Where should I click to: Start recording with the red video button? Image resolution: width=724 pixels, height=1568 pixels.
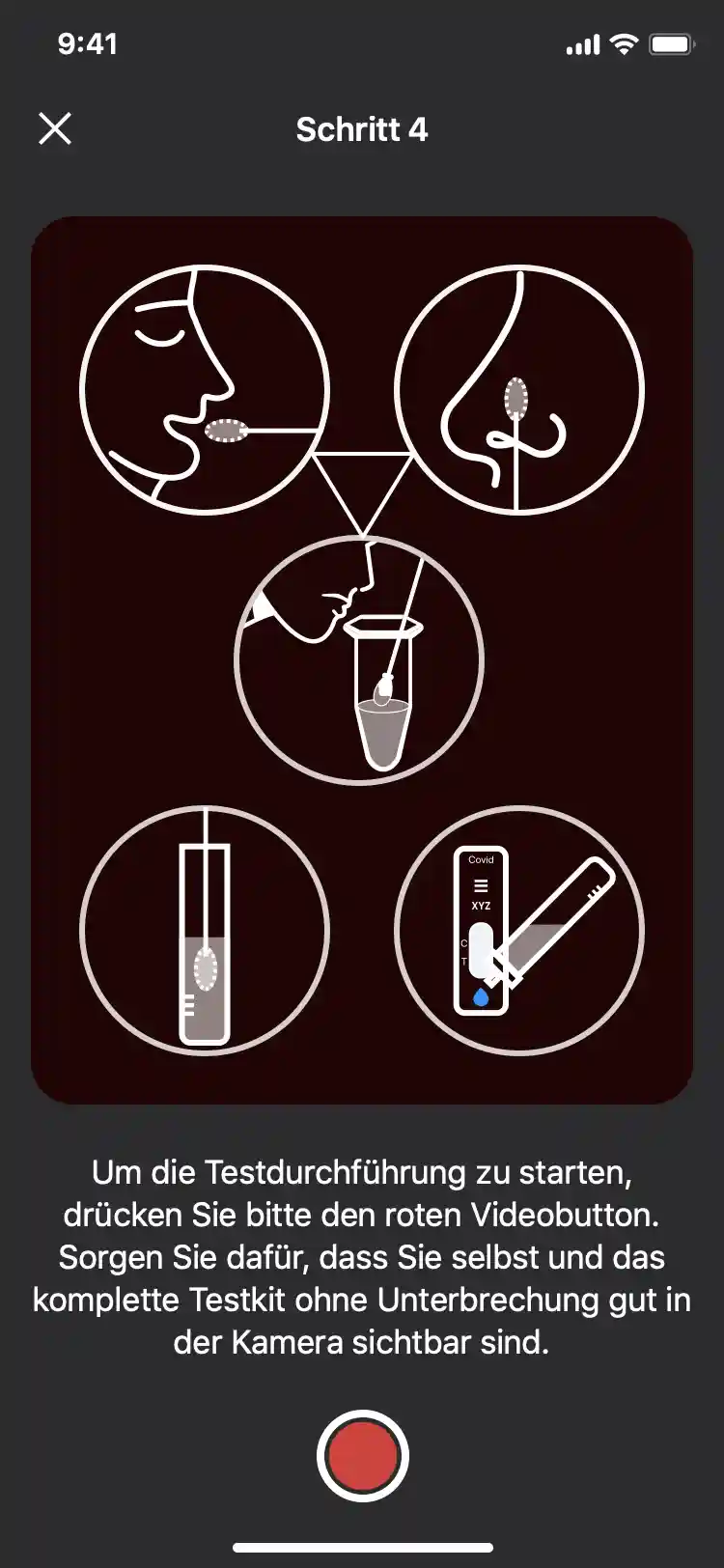click(362, 1455)
